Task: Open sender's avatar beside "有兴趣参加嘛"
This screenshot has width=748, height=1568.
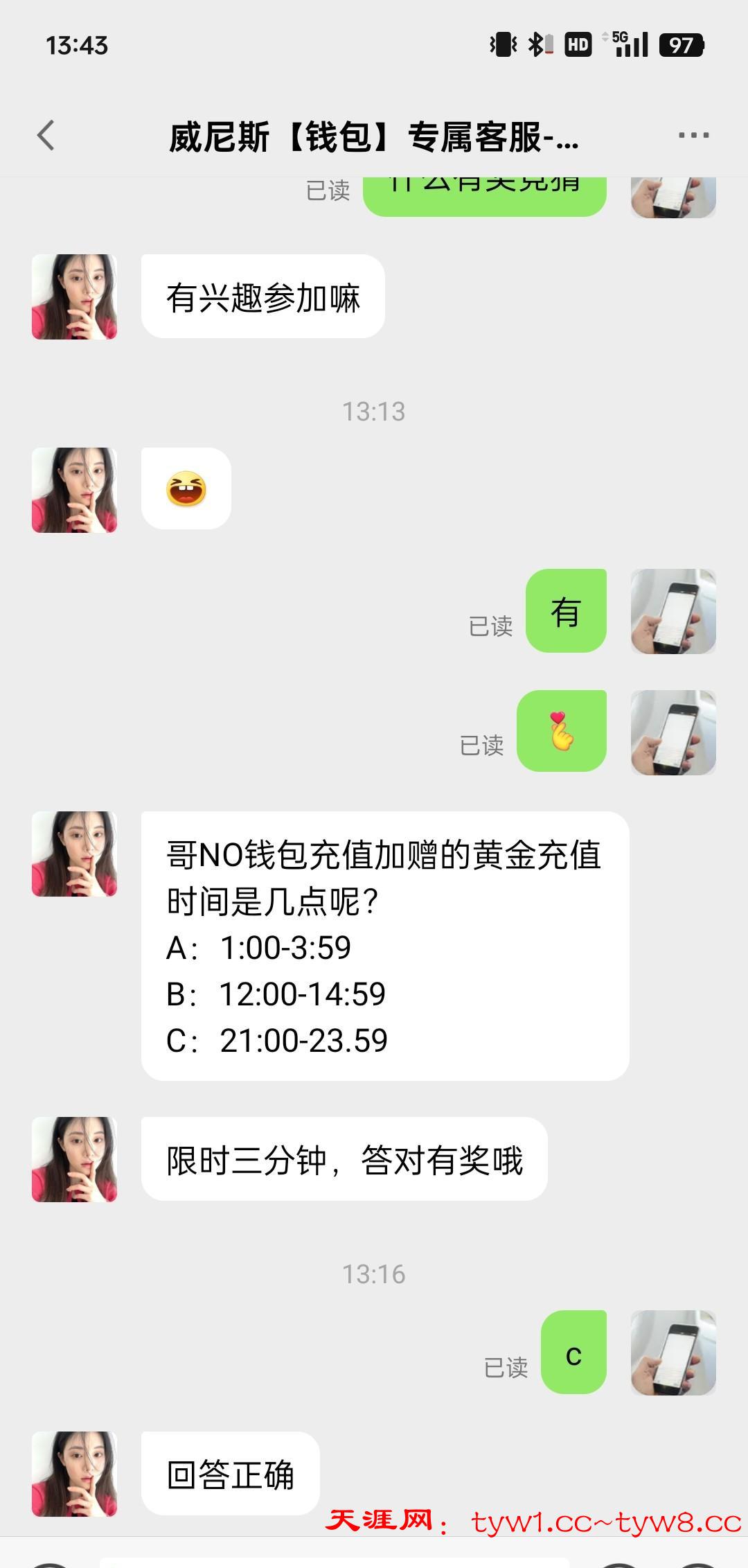Action: click(74, 297)
